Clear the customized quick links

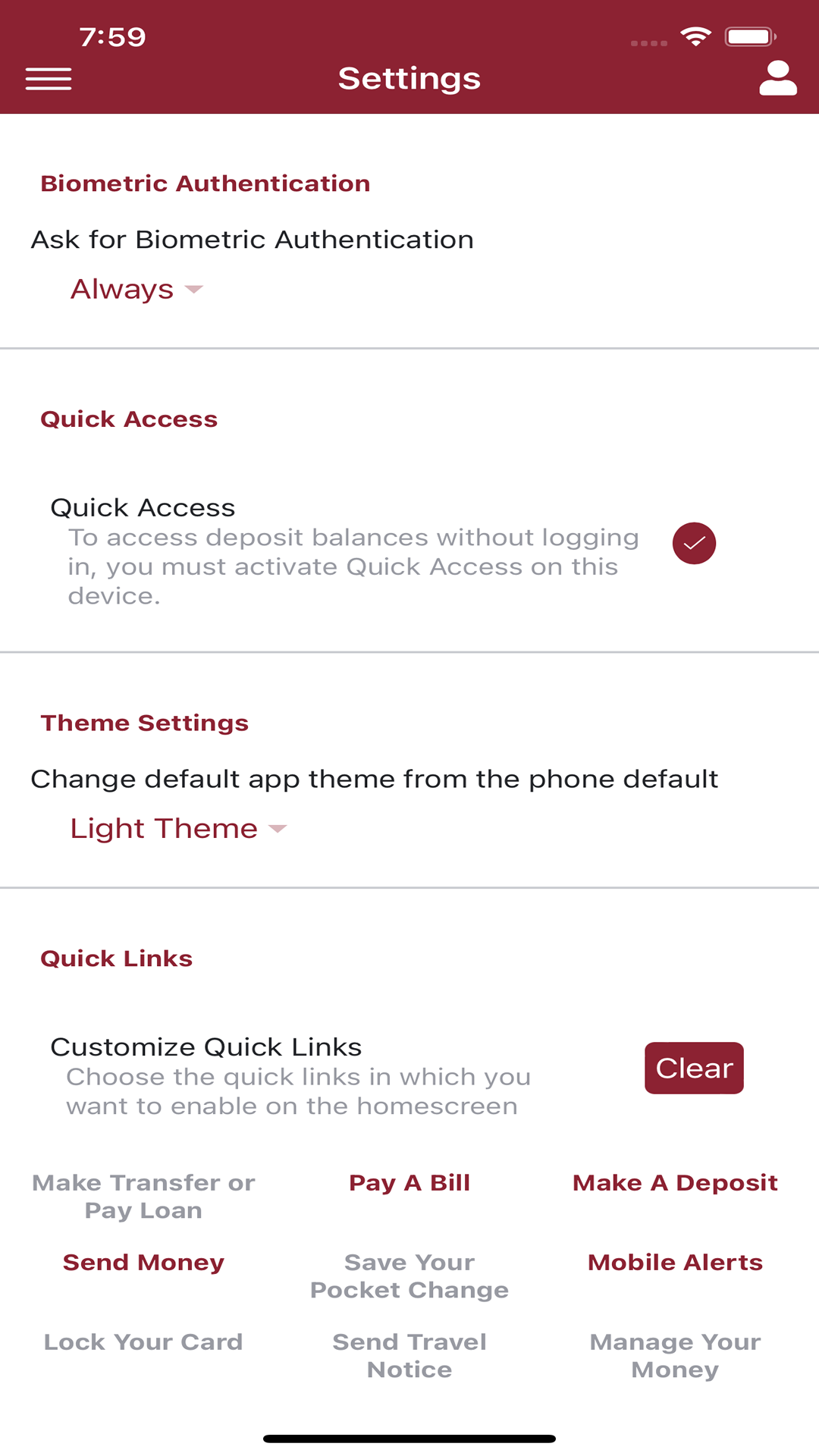(694, 1068)
